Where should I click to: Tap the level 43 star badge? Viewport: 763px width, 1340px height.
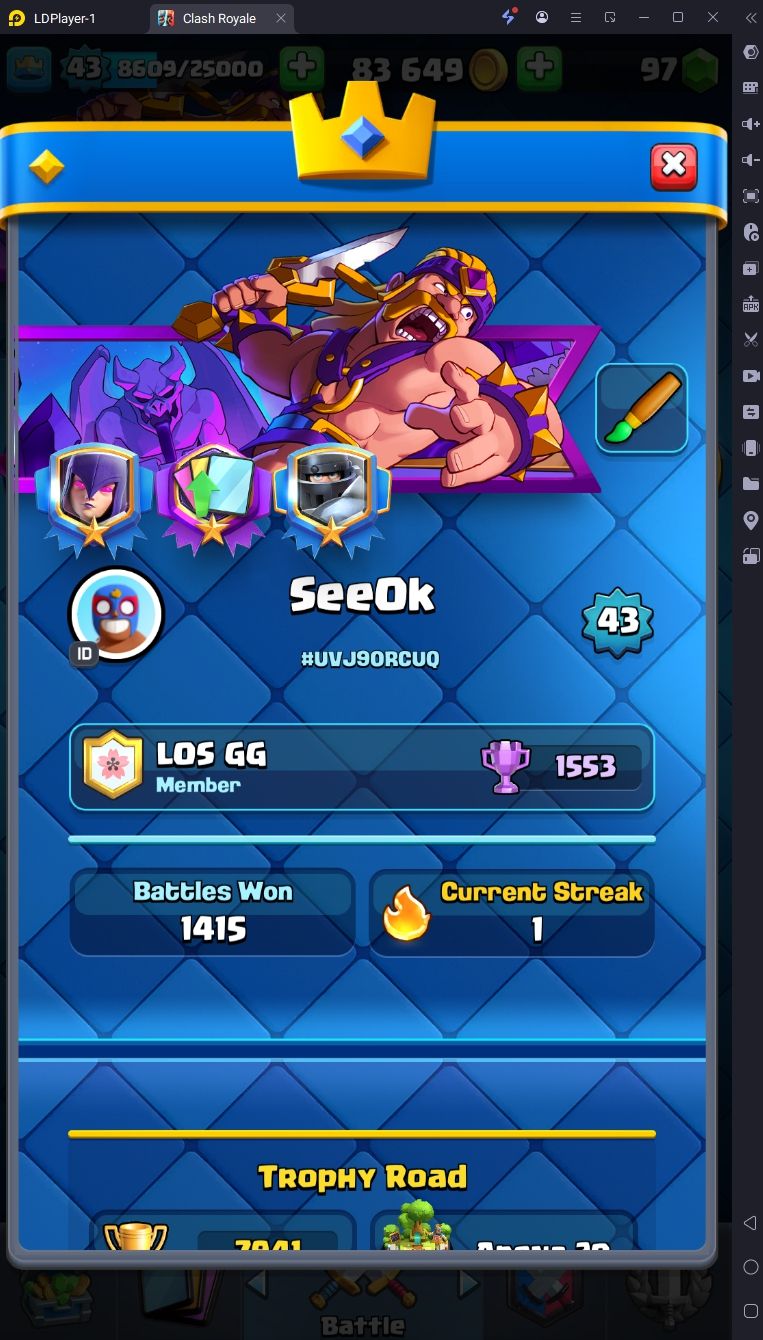tap(617, 622)
